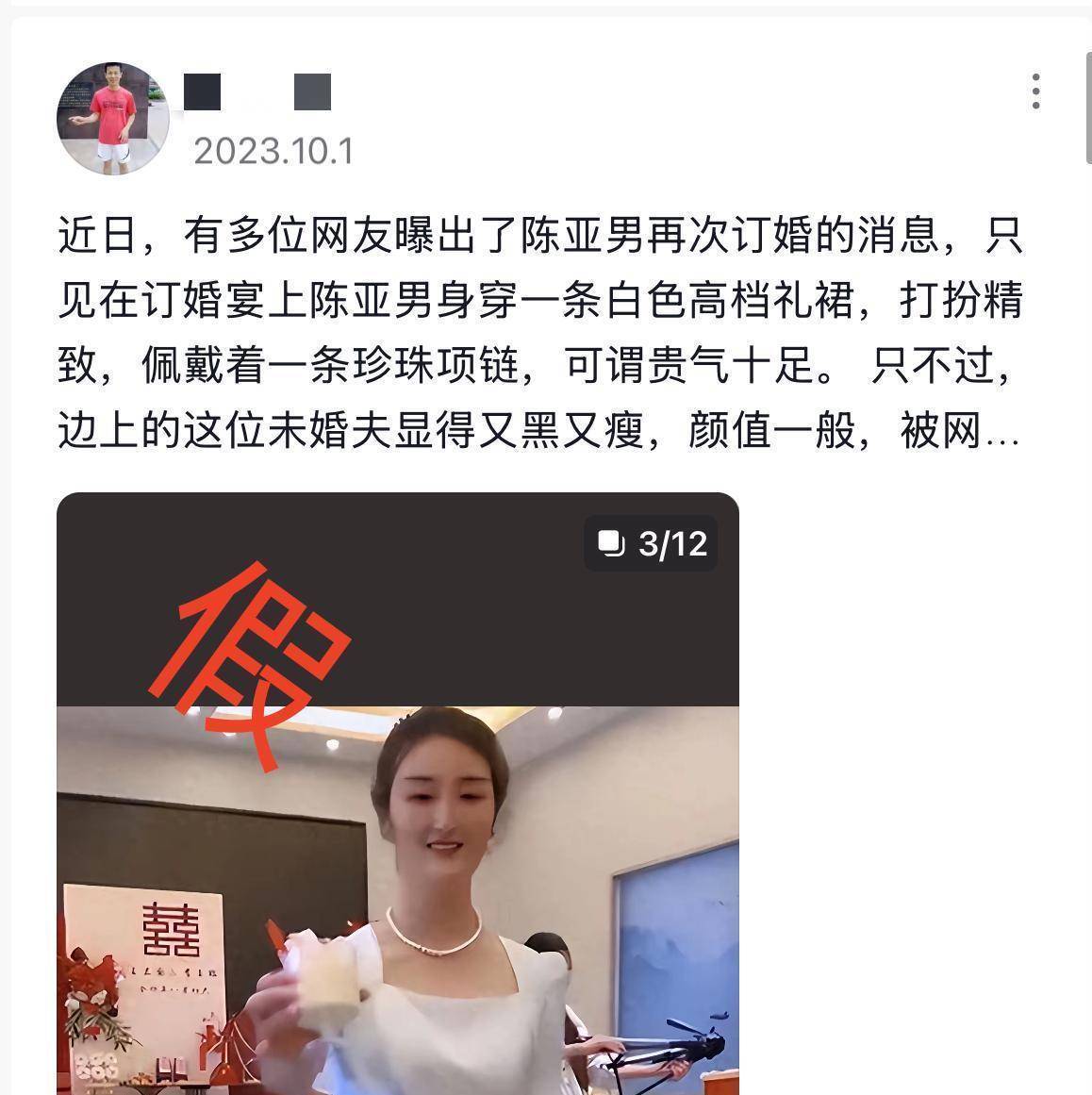Open the author's profile avatar
Viewport: 1092px width, 1095px height.
(113, 120)
